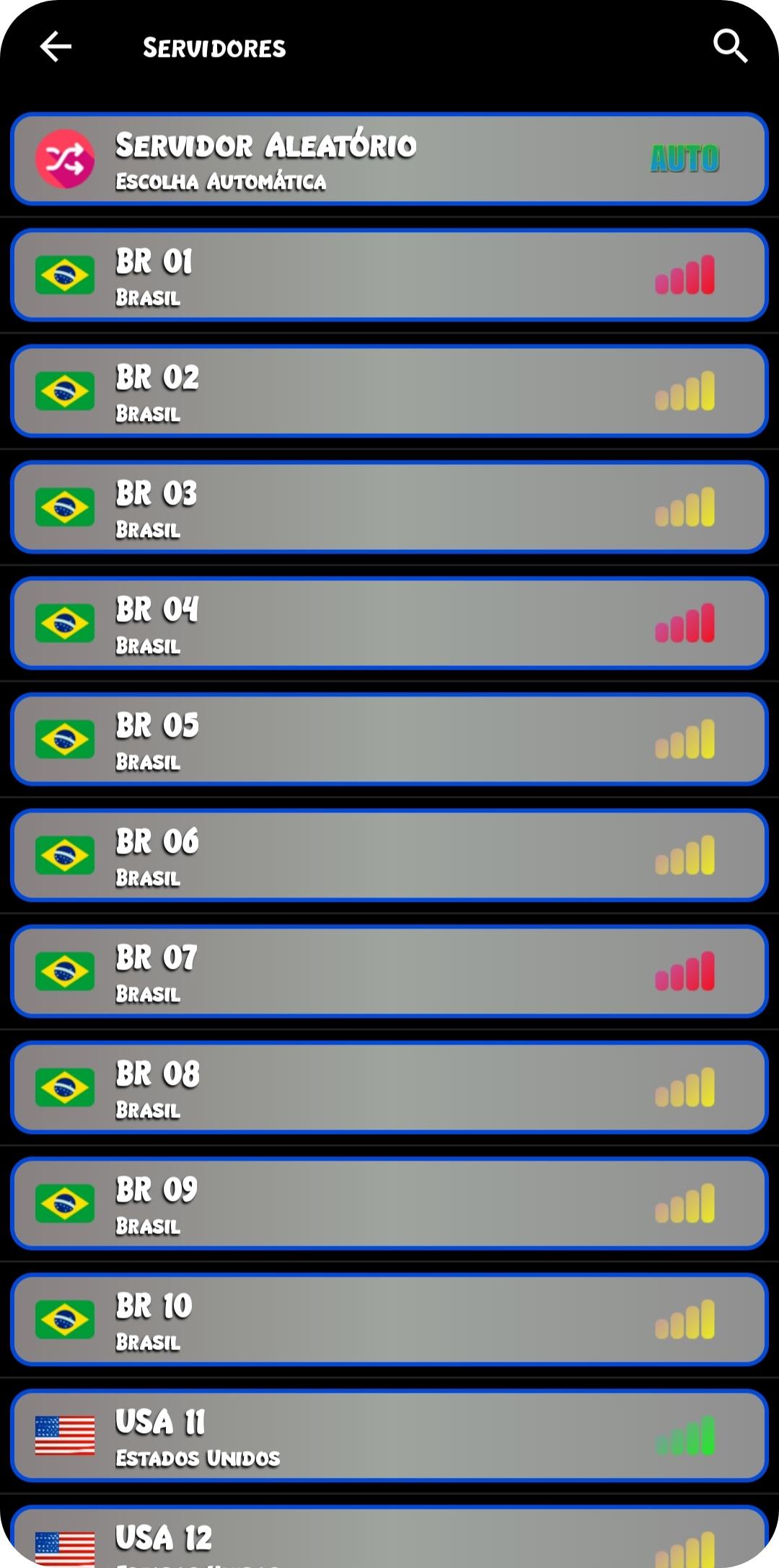The image size is (779, 1568).
Task: Enable the AUTO option on Servidor Aleatório
Action: click(x=684, y=160)
